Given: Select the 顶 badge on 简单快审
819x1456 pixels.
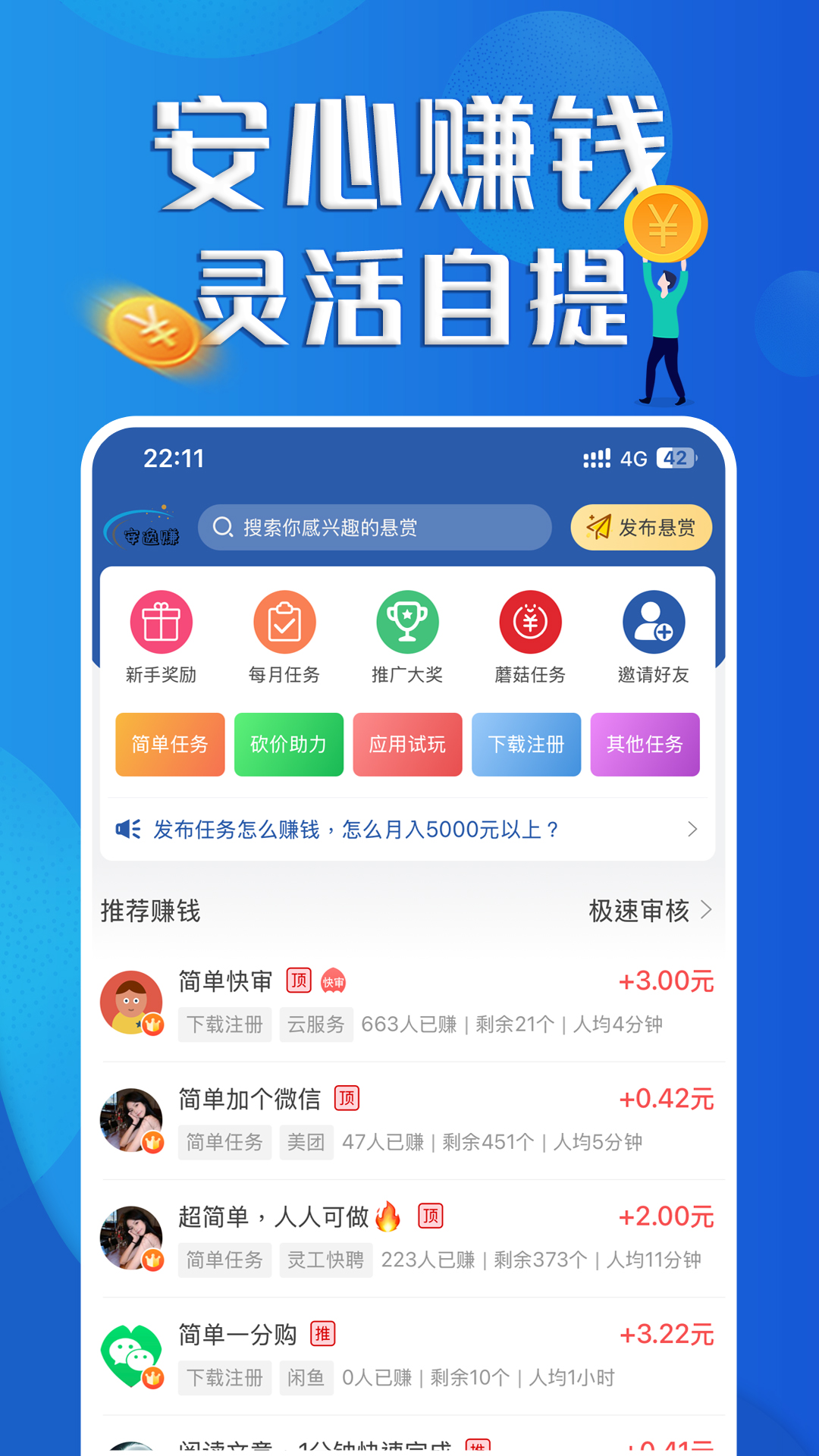Looking at the screenshot, I should click(299, 980).
